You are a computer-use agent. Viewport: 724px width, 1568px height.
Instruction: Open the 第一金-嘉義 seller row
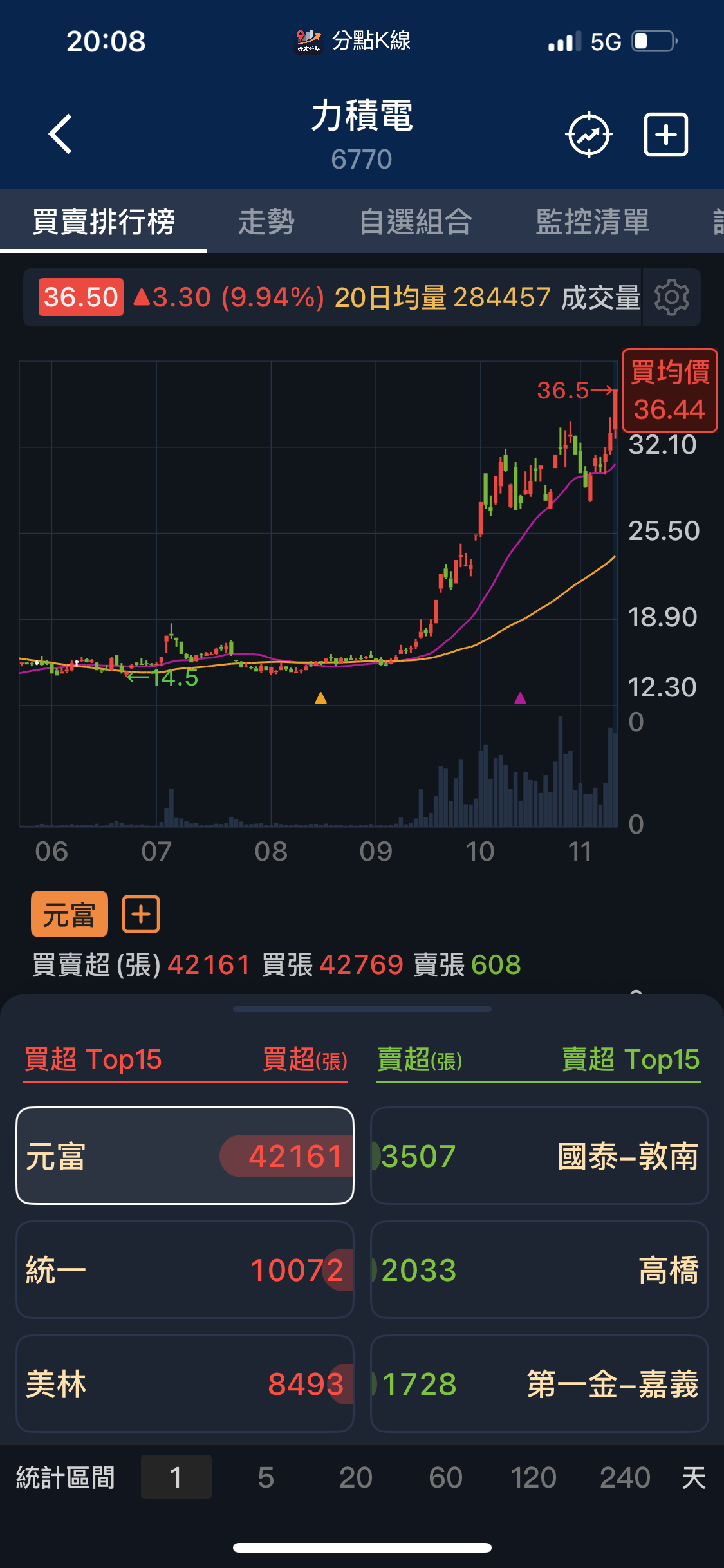pyautogui.click(x=539, y=1384)
